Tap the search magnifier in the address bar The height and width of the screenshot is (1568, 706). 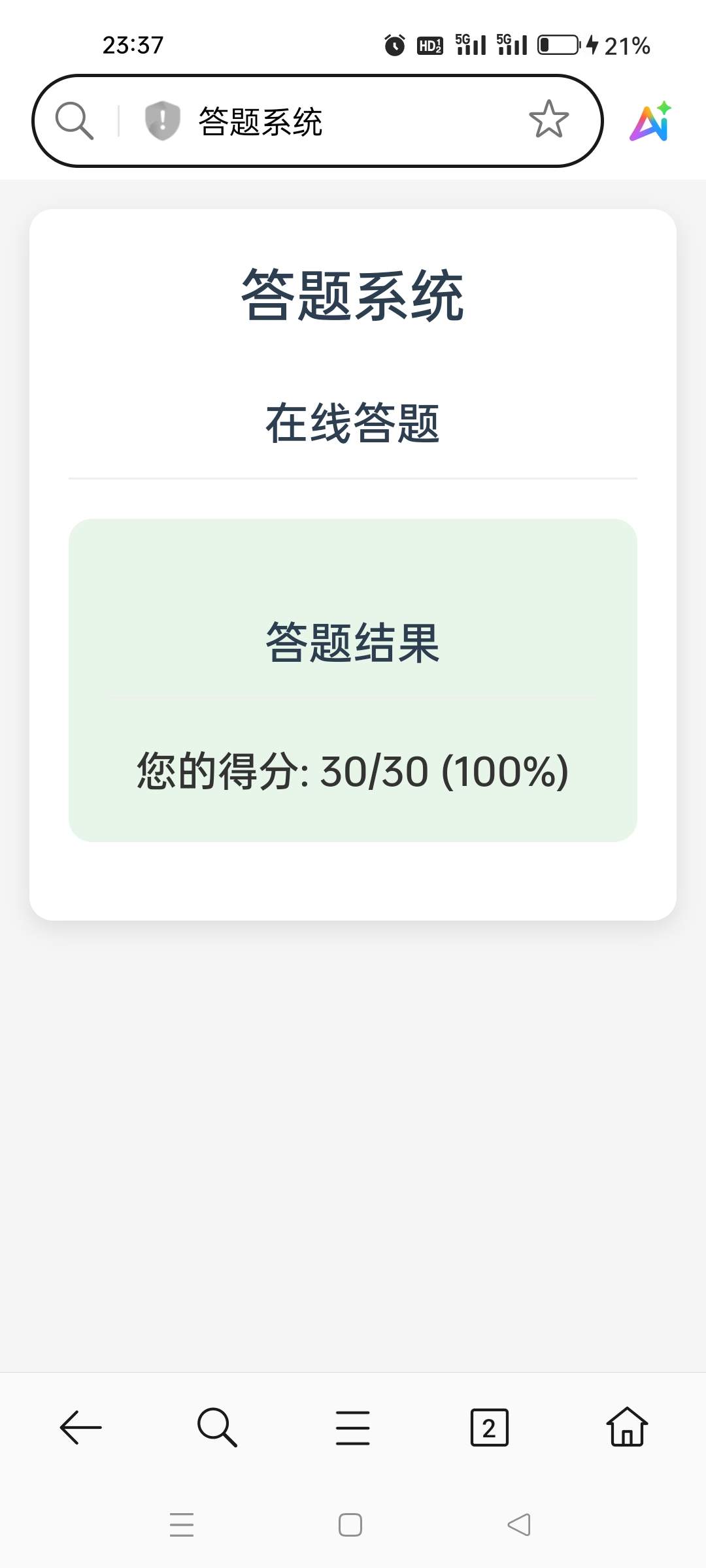[75, 121]
